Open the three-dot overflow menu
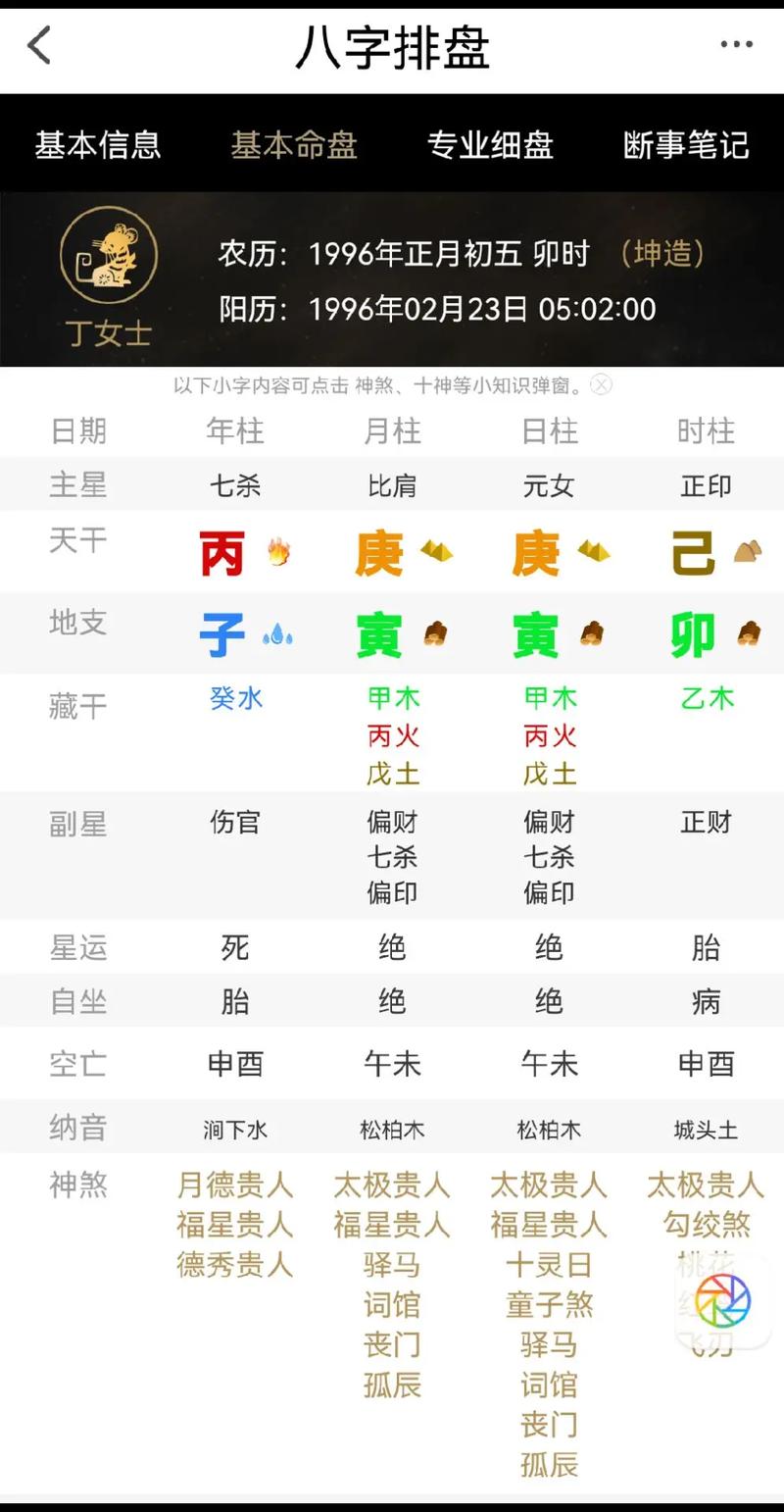 click(736, 45)
